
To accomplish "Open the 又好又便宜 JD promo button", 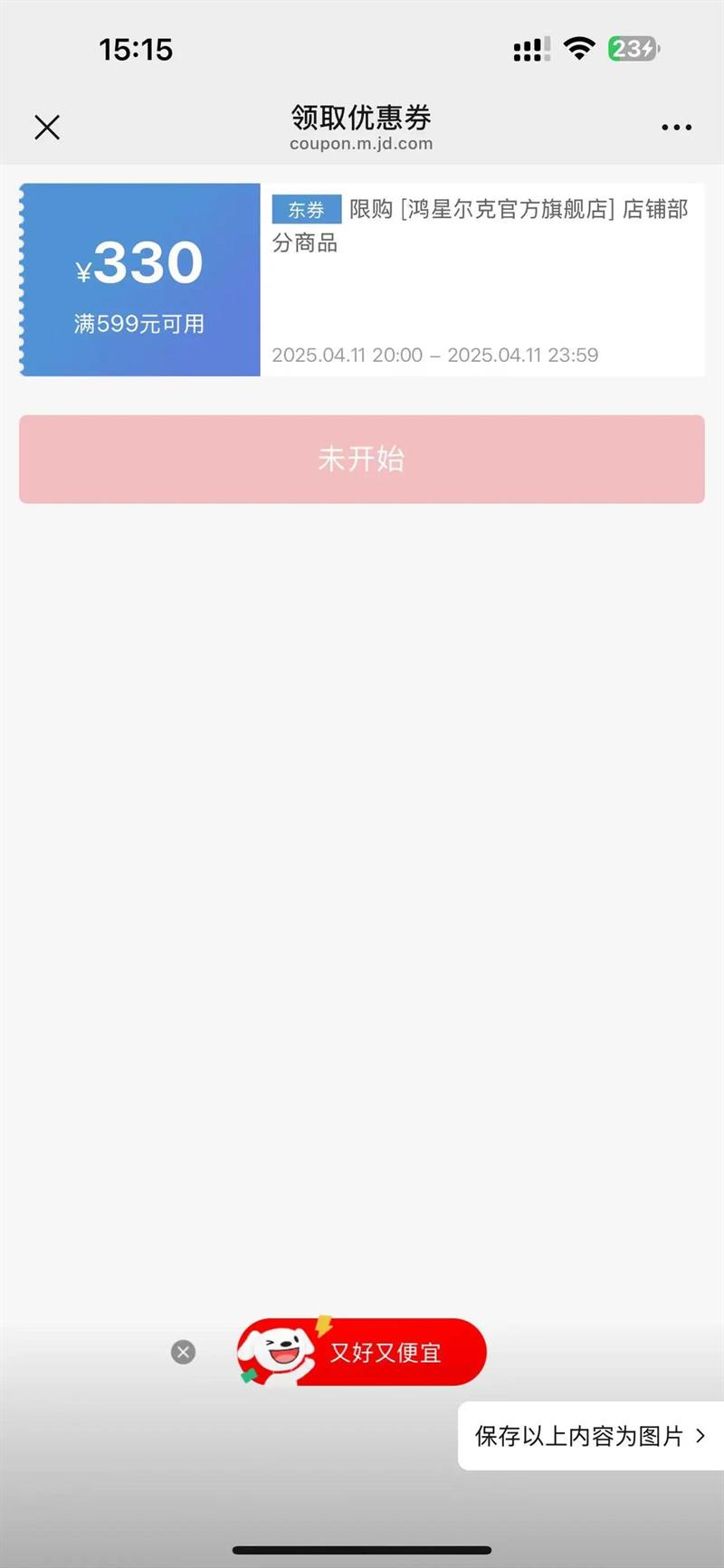I will pyautogui.click(x=362, y=1352).
